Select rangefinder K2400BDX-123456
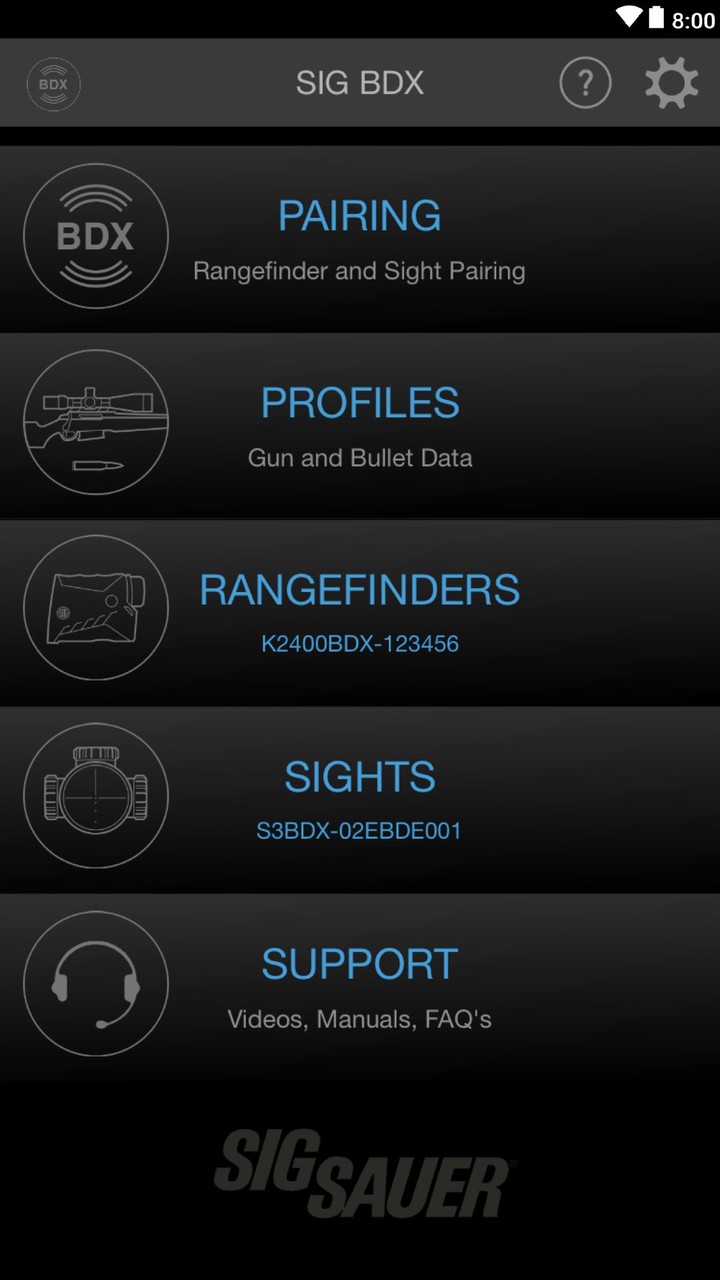The image size is (720, 1280). pos(360,644)
